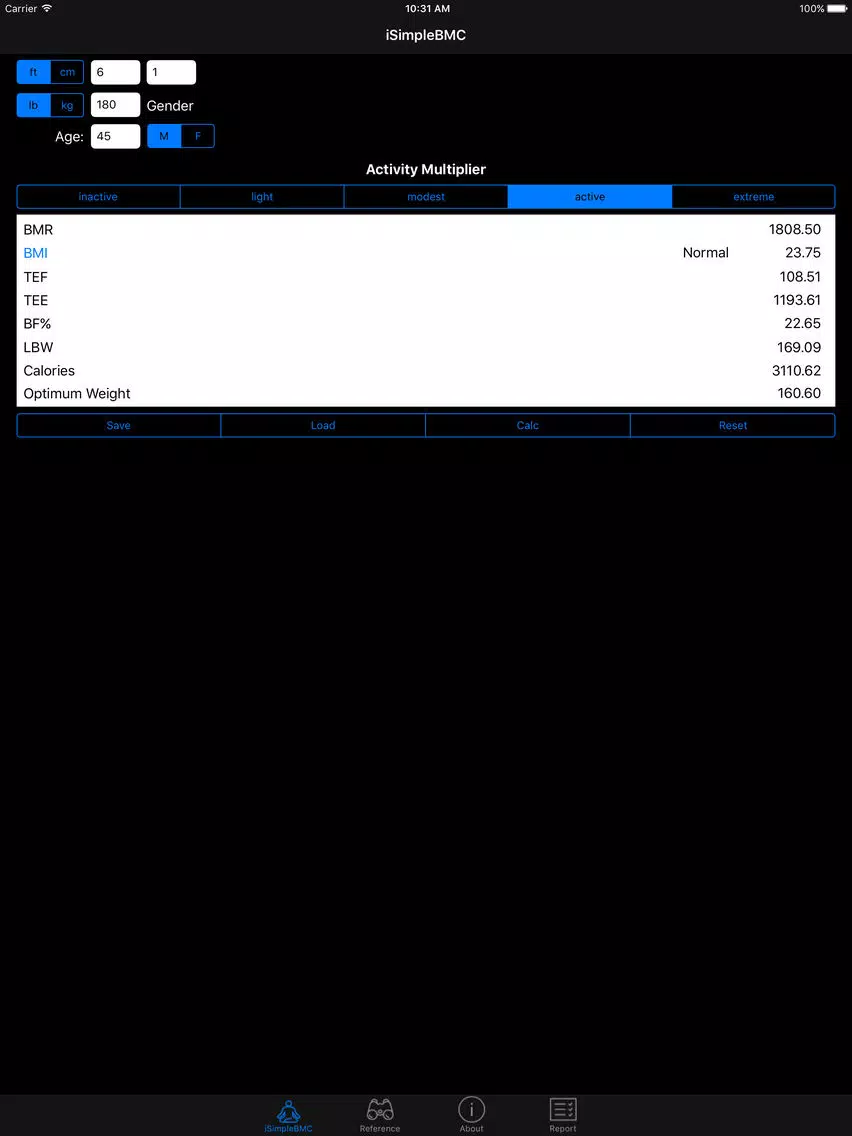The height and width of the screenshot is (1136, 852).
Task: Select lb as the weight unit
Action: tap(34, 105)
